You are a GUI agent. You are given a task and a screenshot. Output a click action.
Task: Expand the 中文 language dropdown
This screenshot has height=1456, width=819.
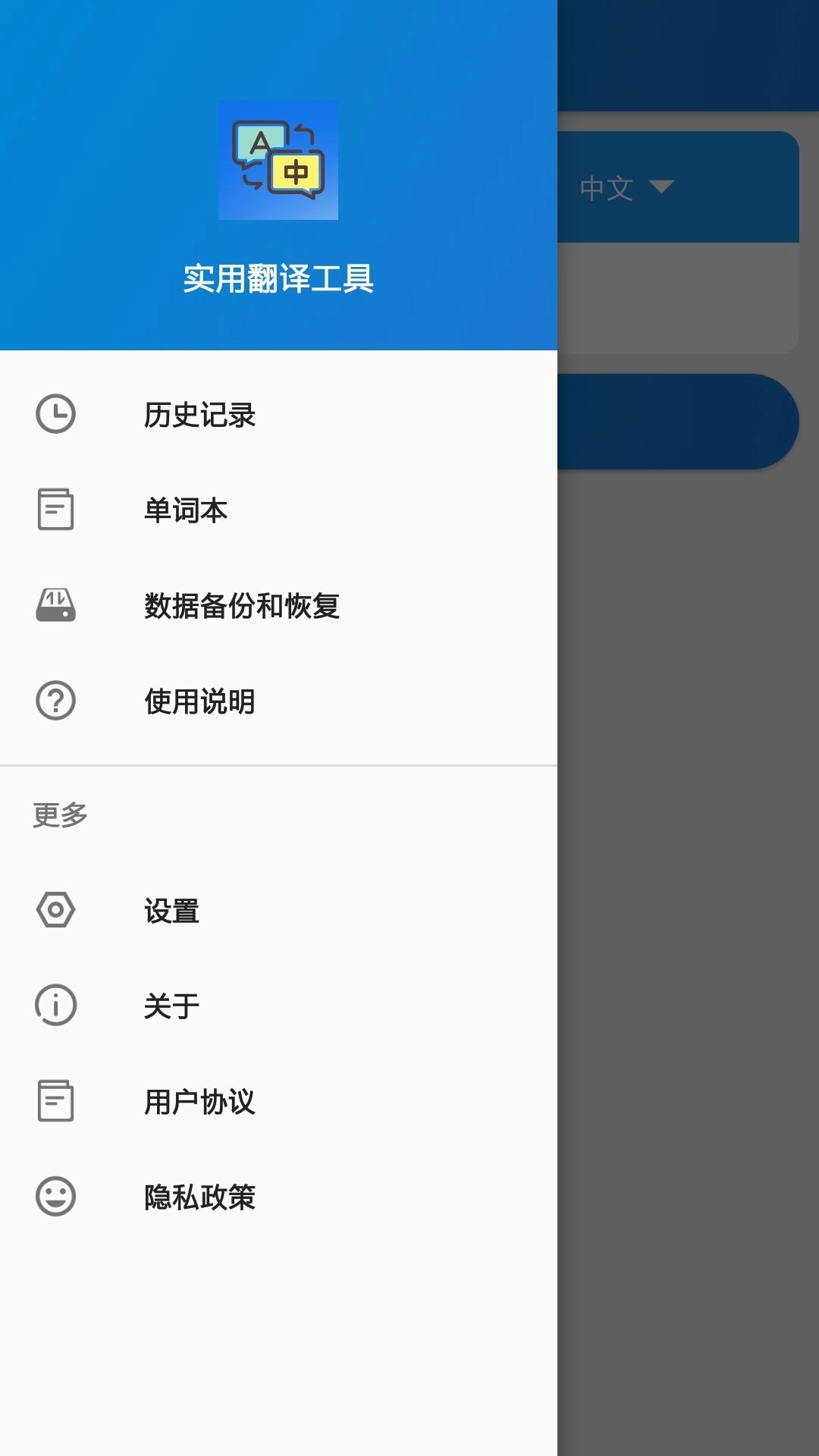click(626, 187)
